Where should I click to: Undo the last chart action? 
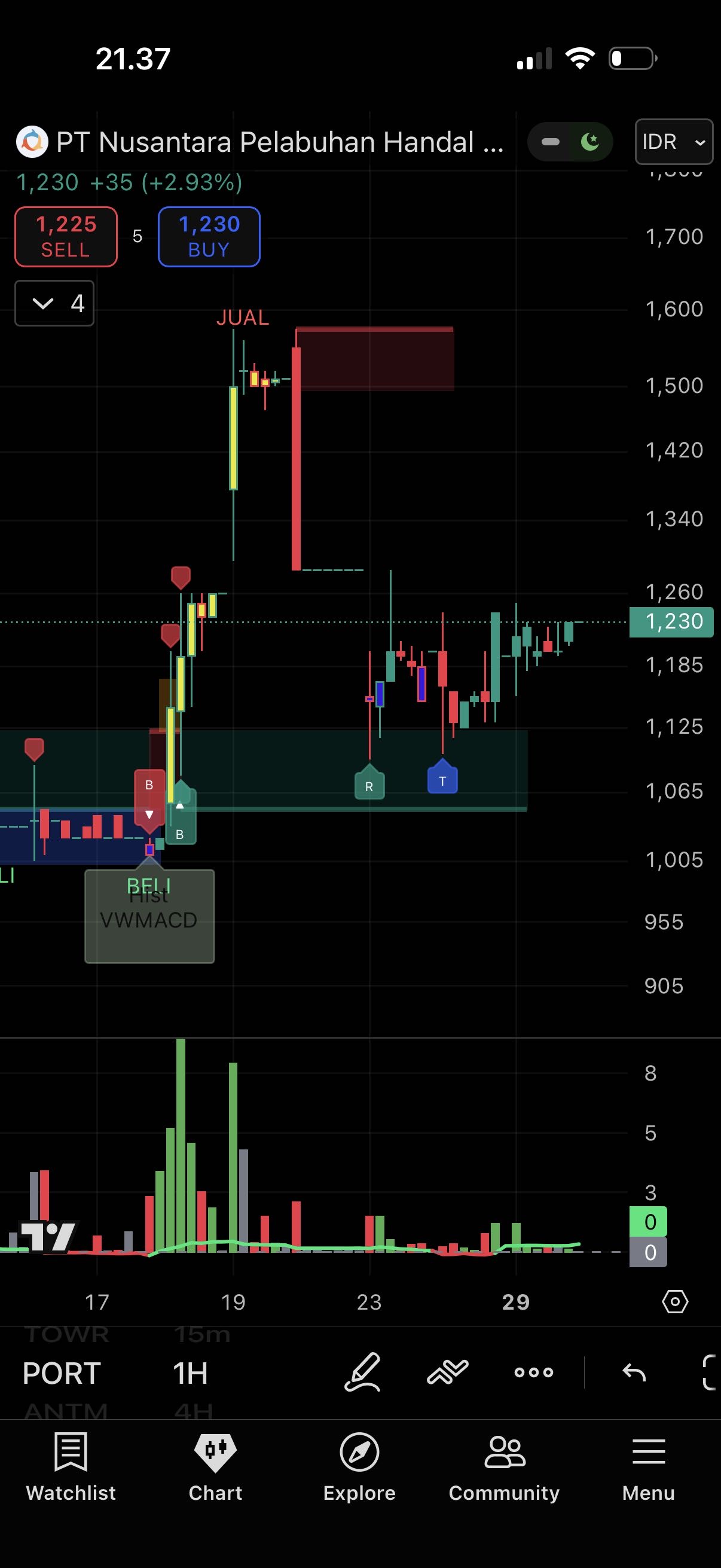634,1372
